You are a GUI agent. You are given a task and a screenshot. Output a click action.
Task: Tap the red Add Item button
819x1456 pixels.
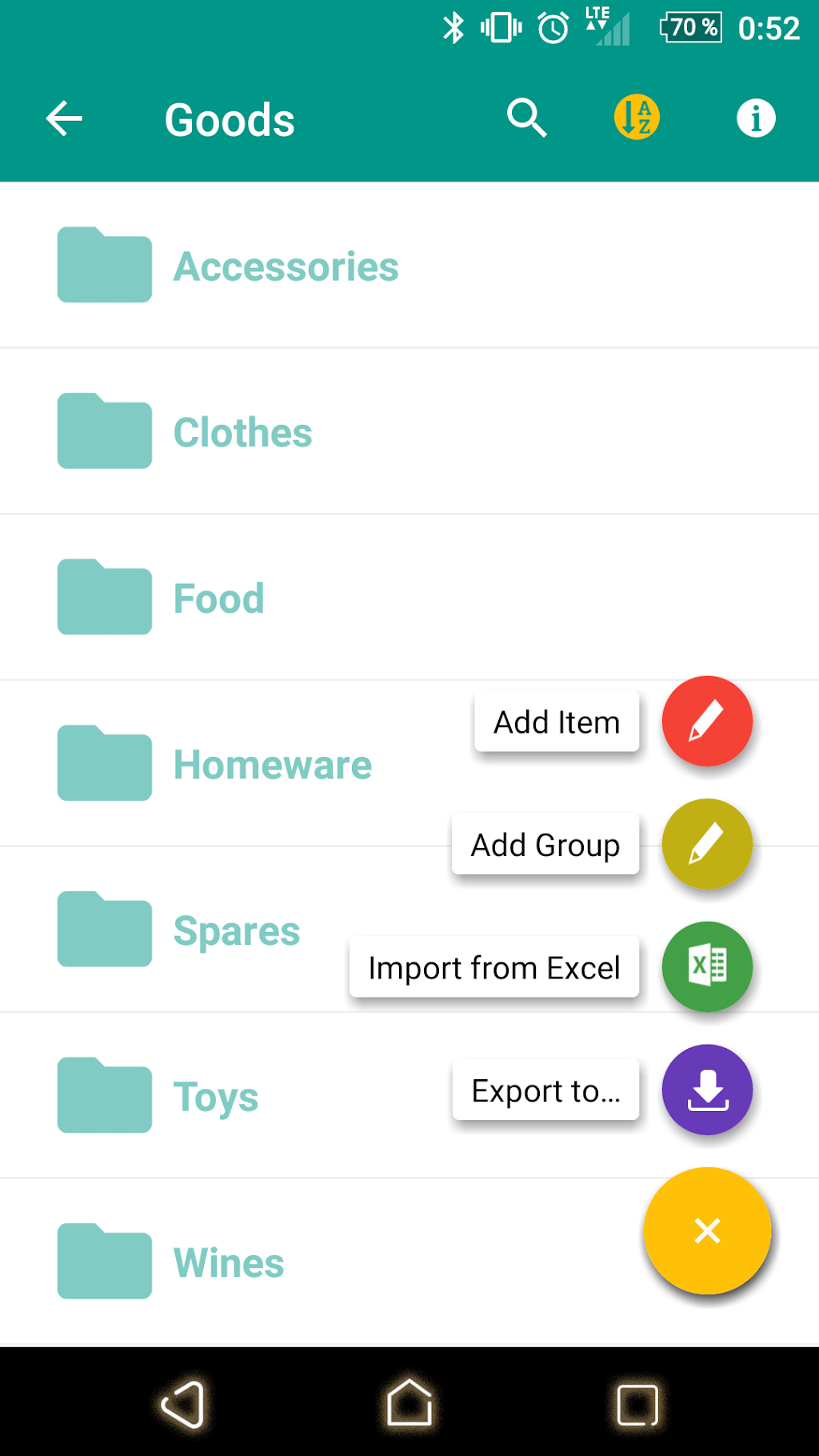pyautogui.click(x=707, y=721)
